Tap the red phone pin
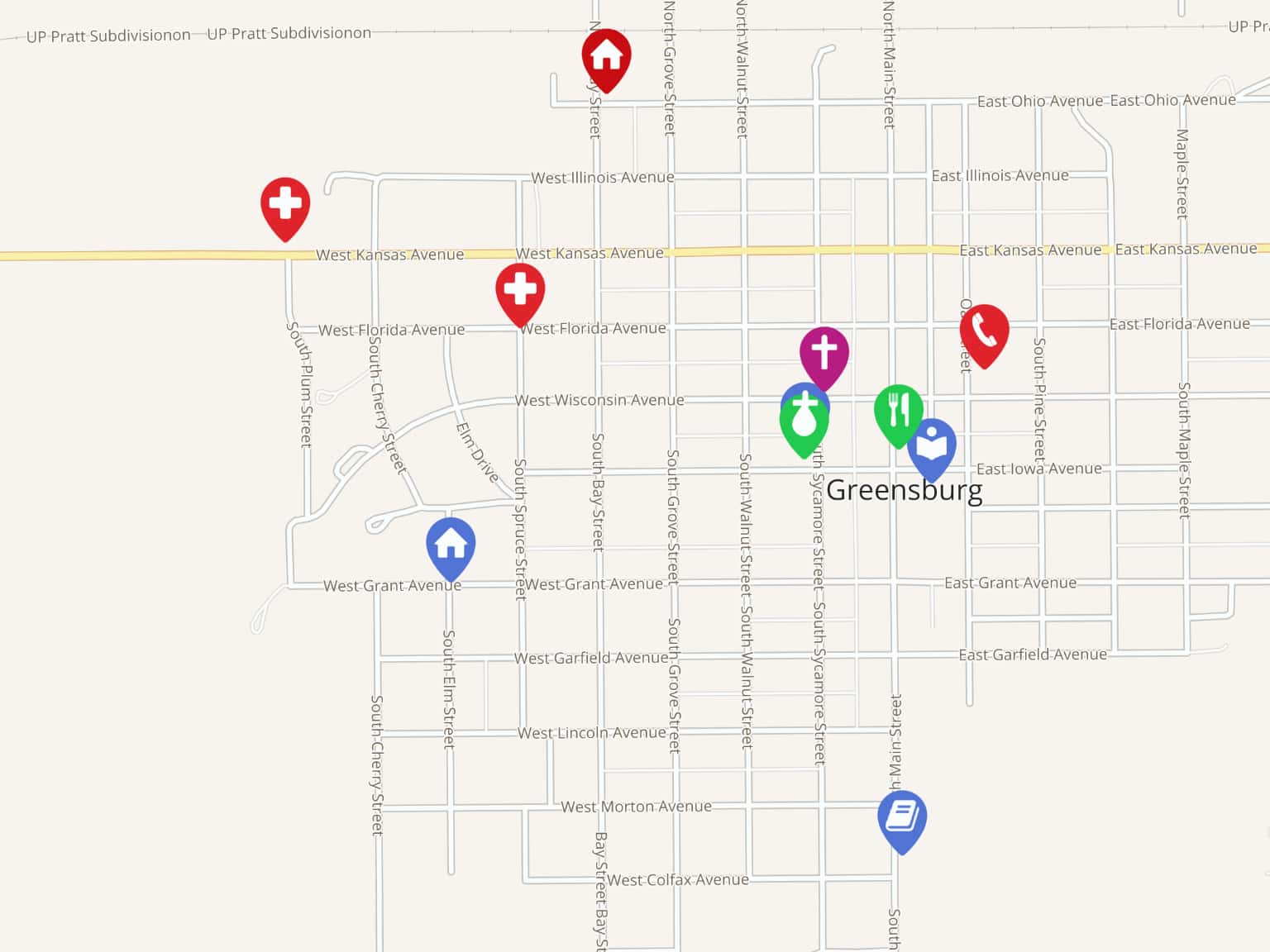 pos(984,332)
